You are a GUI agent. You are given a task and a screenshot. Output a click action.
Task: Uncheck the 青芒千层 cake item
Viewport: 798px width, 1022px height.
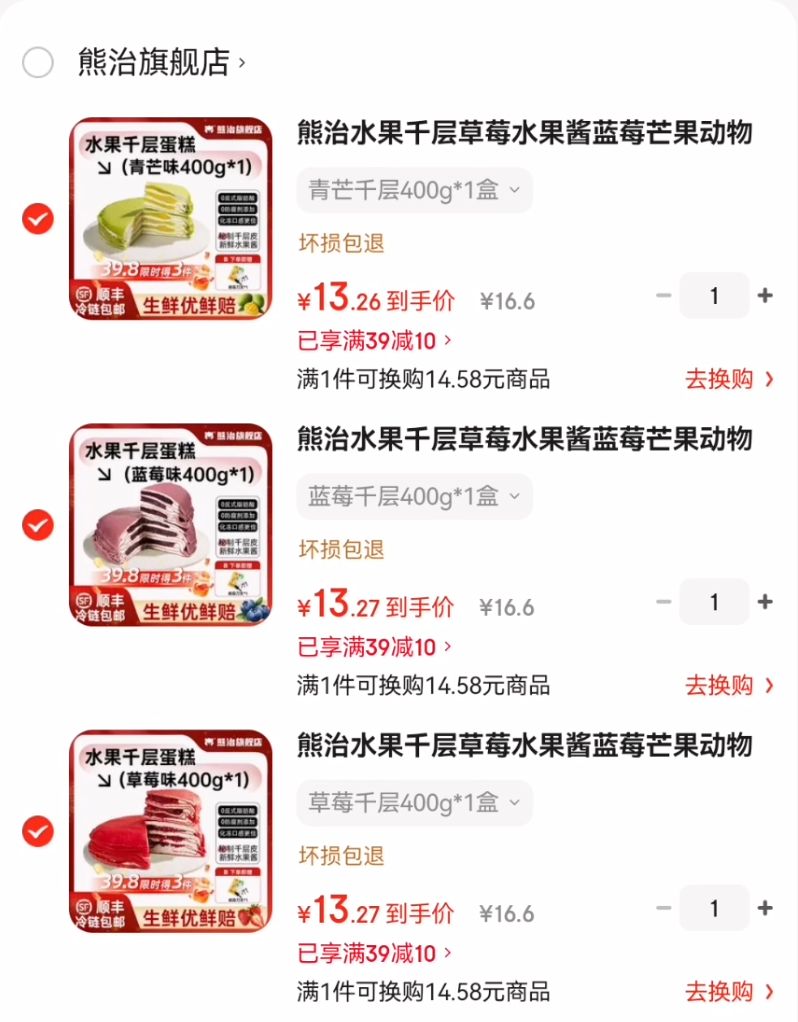point(38,218)
